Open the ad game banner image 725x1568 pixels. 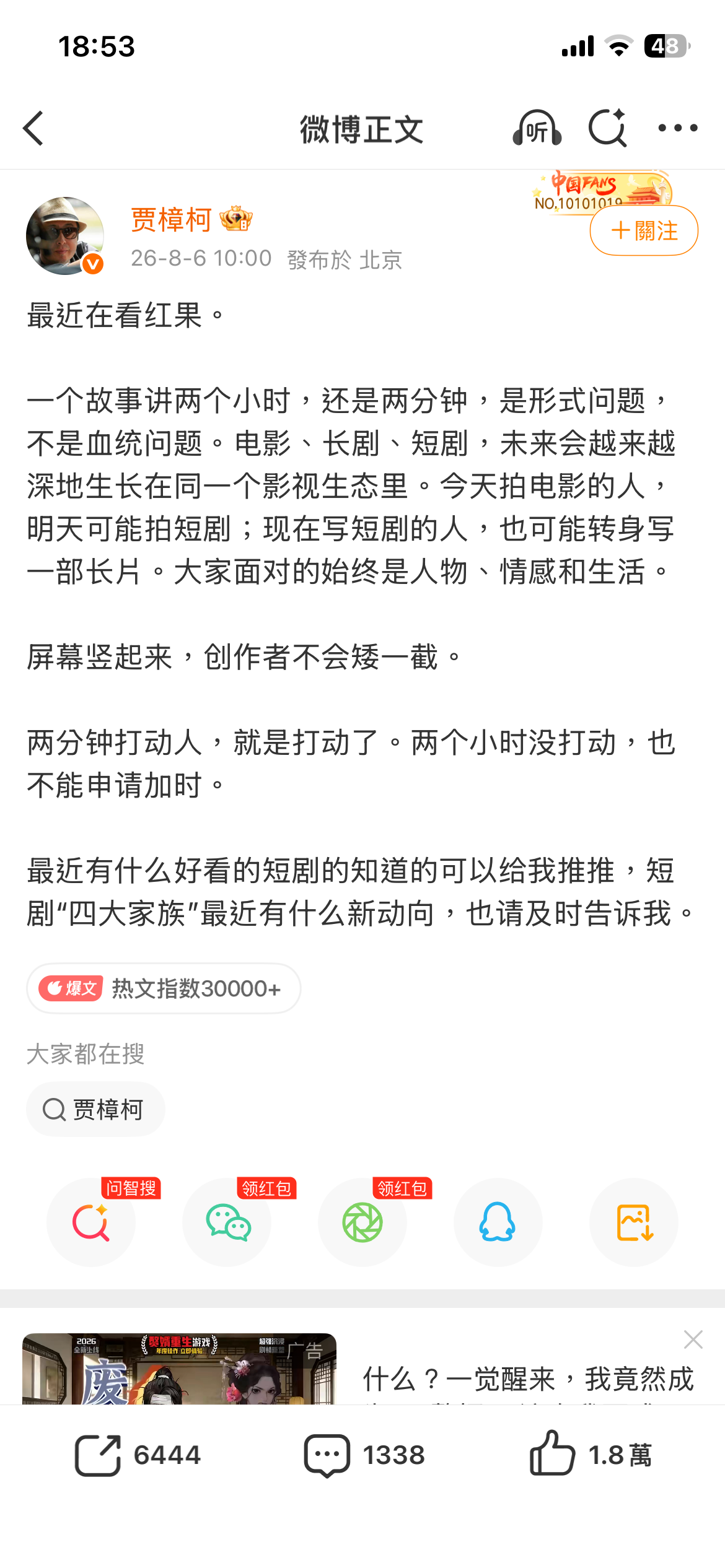[x=179, y=1369]
